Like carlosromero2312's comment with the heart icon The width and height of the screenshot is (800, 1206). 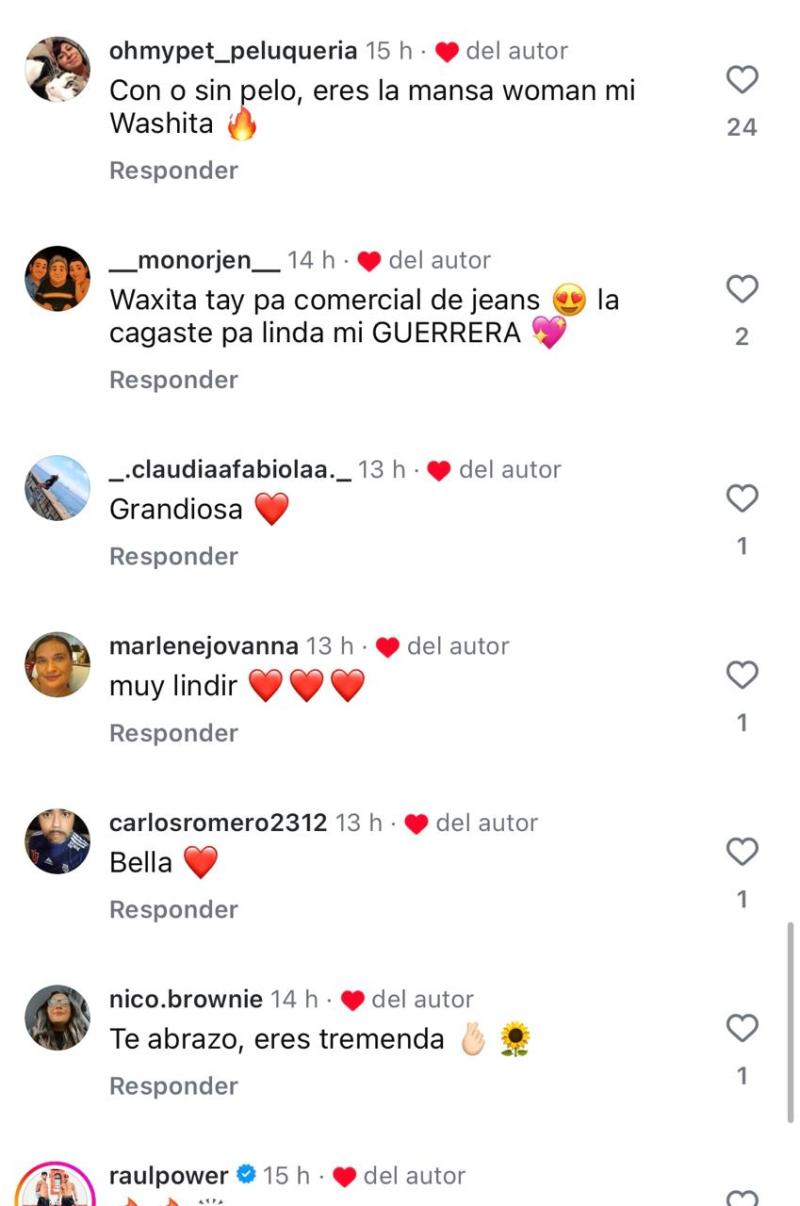741,852
